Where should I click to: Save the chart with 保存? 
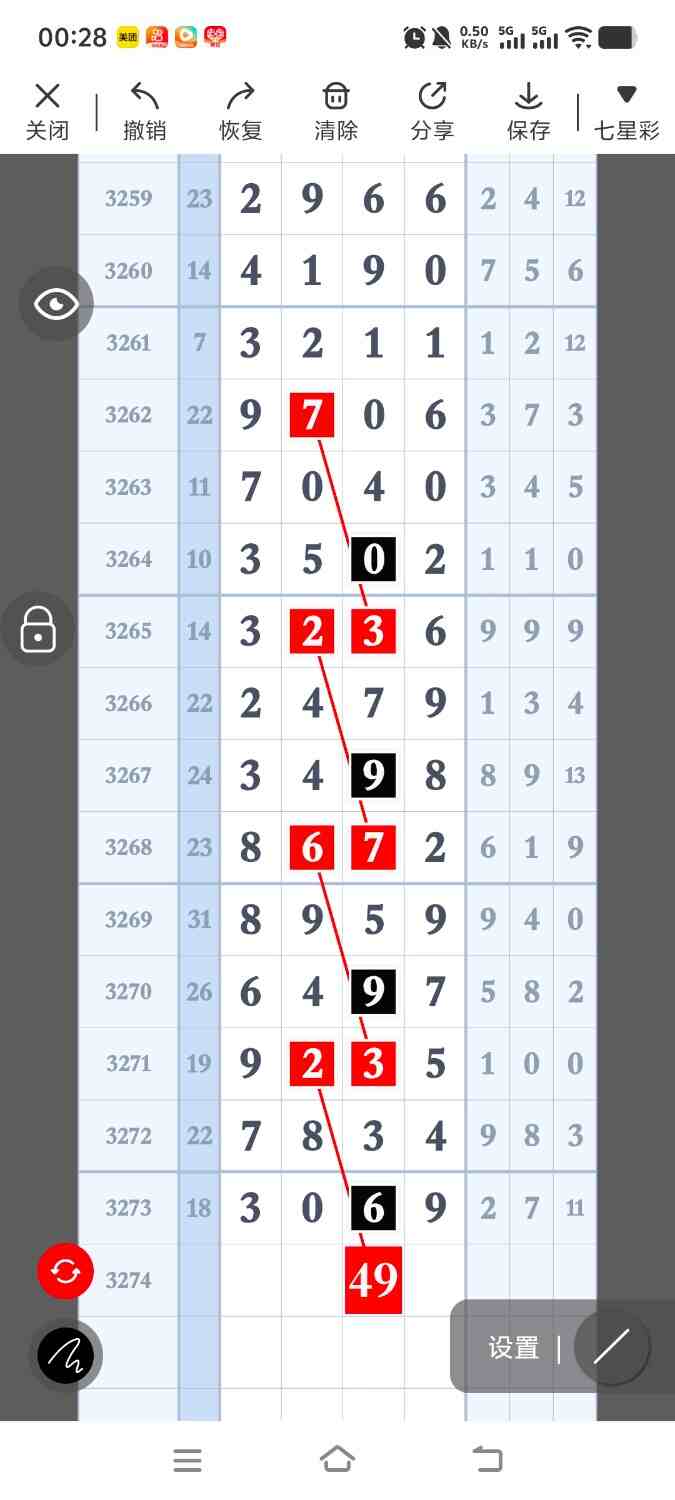pos(528,111)
